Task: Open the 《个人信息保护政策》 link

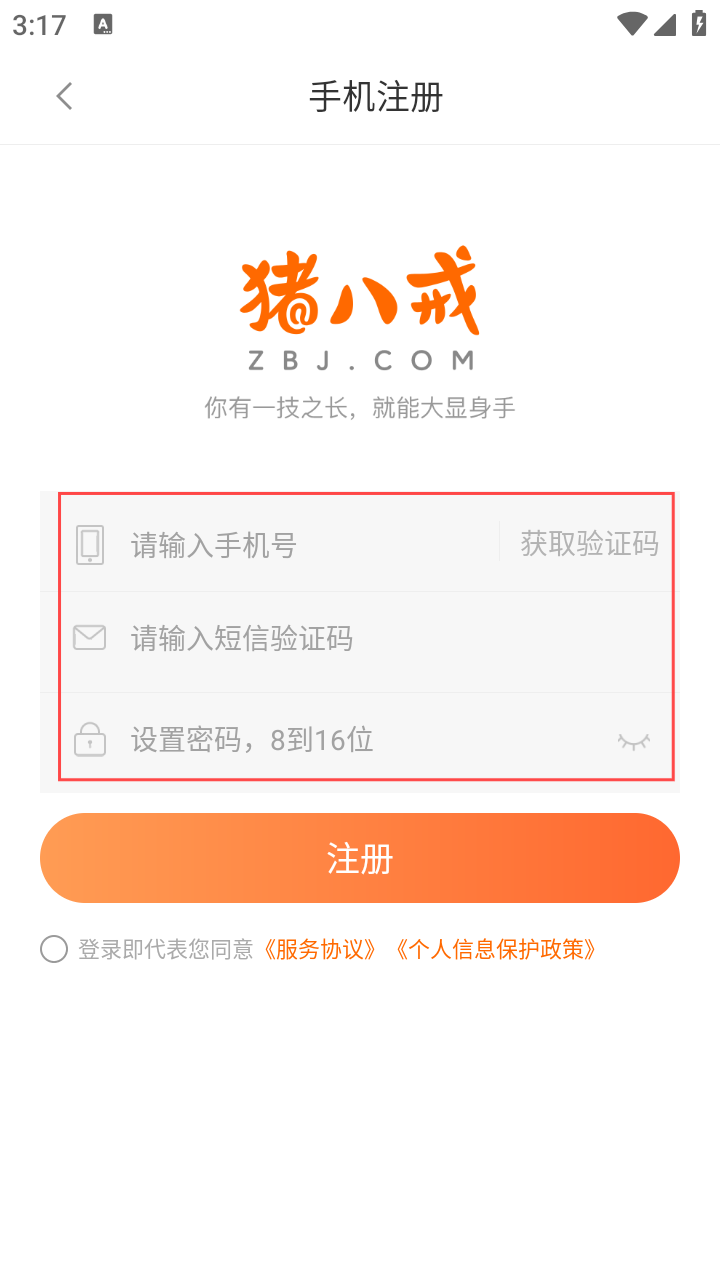Action: 494,949
